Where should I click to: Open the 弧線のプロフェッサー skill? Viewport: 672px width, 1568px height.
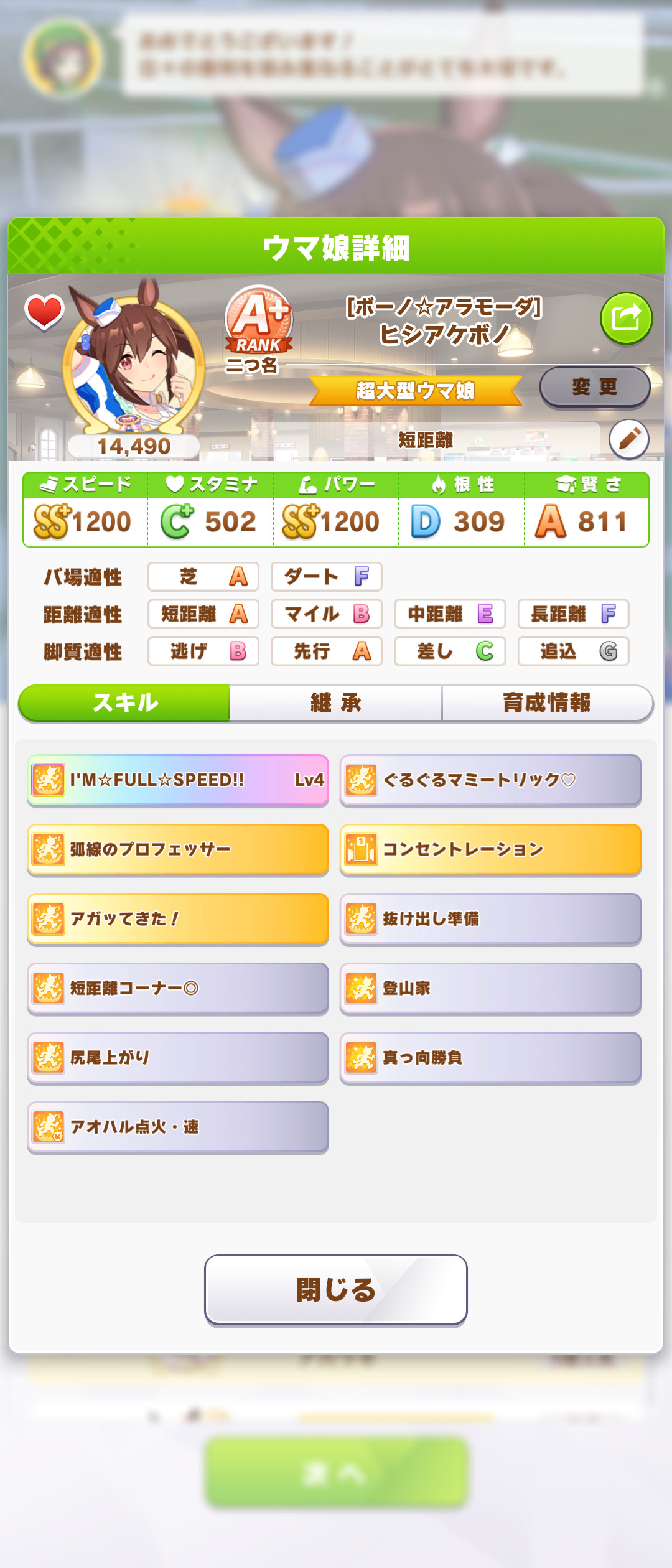coord(178,849)
